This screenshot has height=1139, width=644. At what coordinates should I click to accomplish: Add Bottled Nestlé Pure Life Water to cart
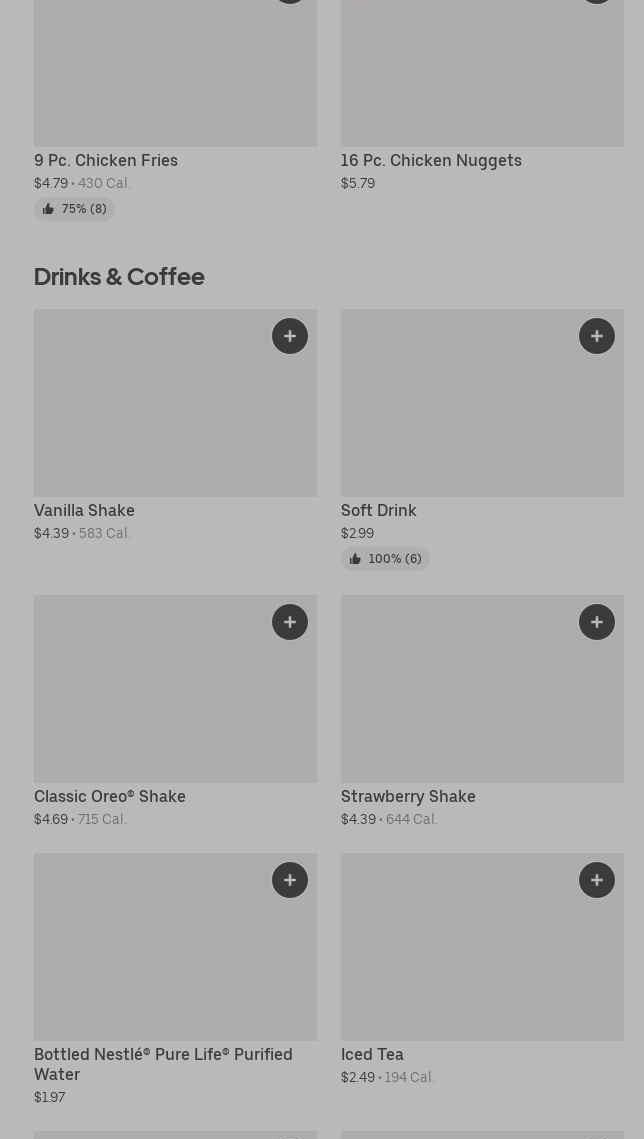290,880
